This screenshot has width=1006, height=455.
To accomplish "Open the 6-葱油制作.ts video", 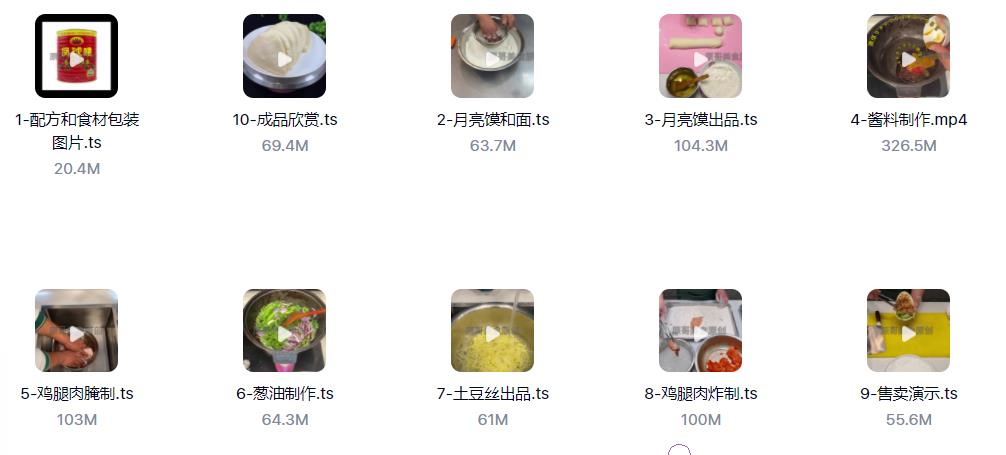I will tap(285, 331).
